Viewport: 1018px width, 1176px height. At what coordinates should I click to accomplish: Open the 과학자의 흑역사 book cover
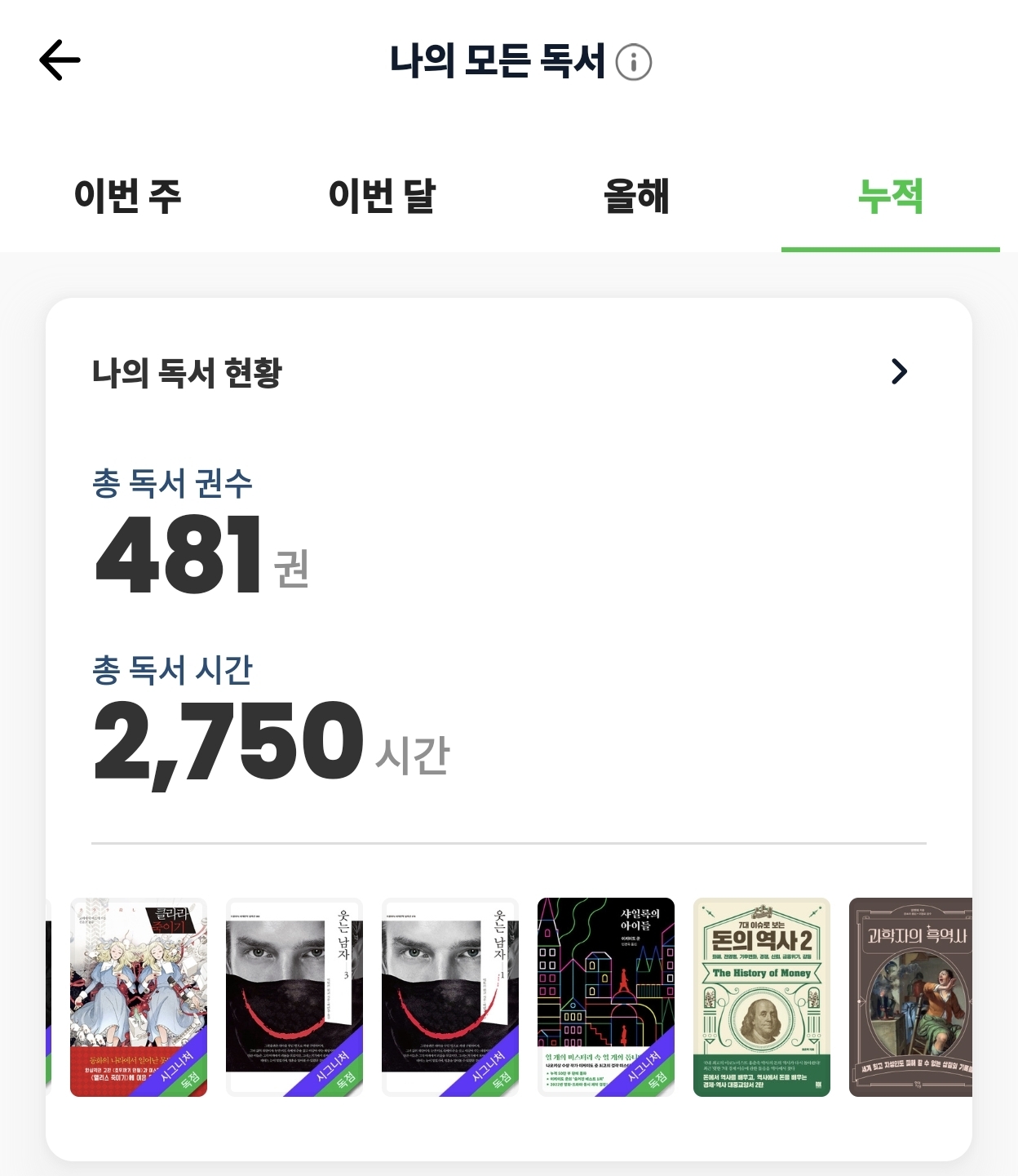[x=910, y=997]
